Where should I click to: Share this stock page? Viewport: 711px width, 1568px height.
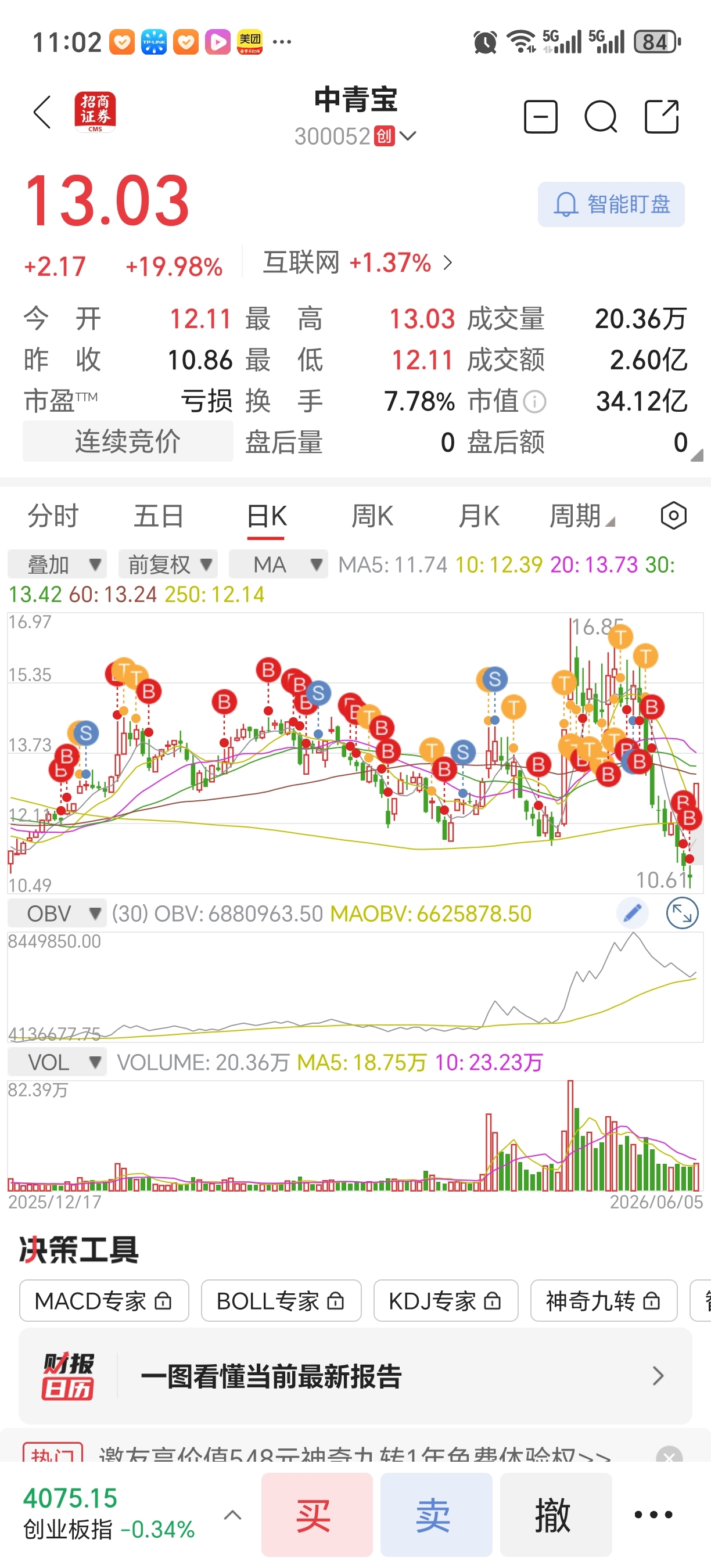(662, 116)
